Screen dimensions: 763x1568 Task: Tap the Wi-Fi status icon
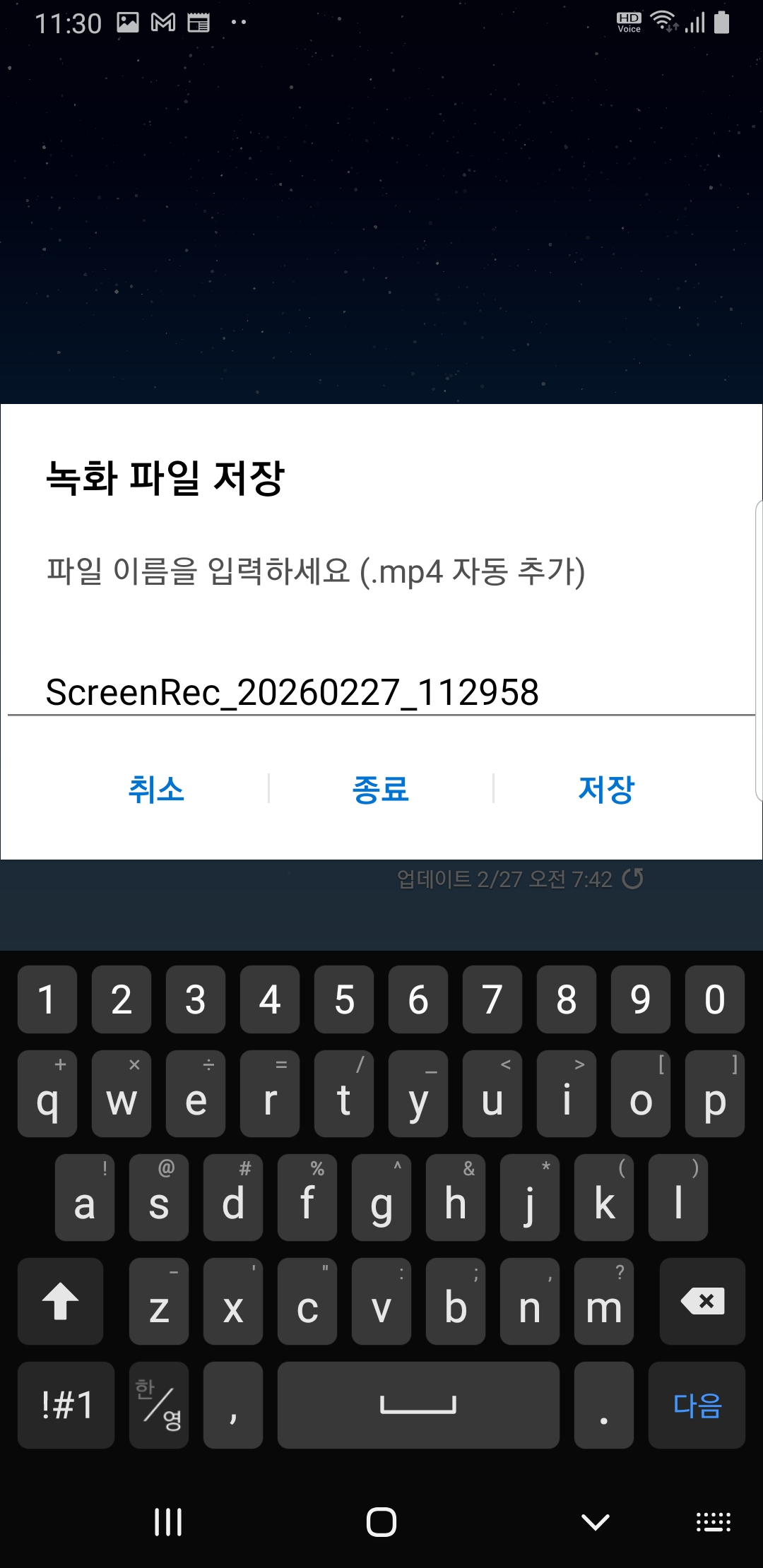(664, 21)
